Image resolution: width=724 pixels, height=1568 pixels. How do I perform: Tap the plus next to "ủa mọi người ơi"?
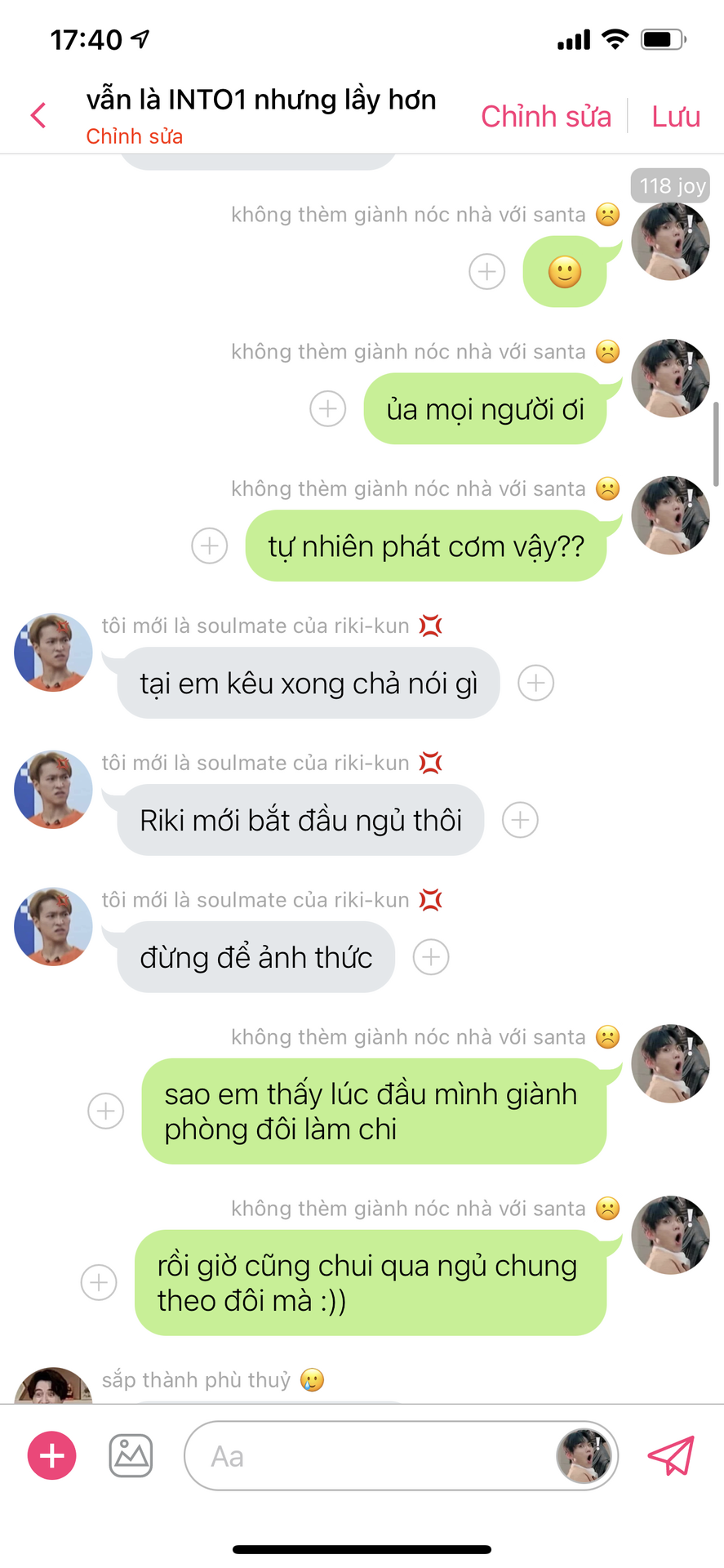pos(328,408)
